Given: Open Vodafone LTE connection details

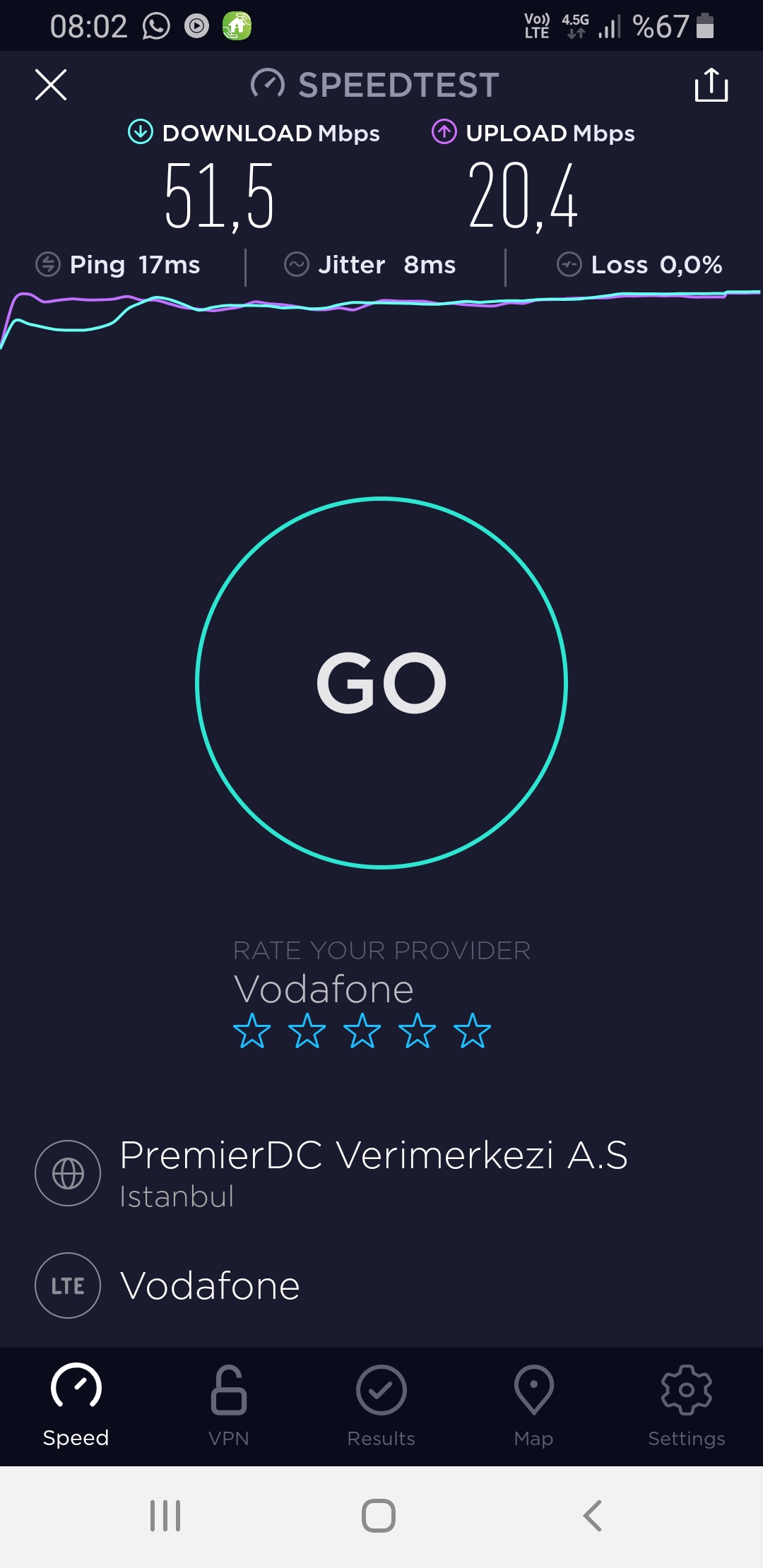Looking at the screenshot, I should [x=381, y=1285].
